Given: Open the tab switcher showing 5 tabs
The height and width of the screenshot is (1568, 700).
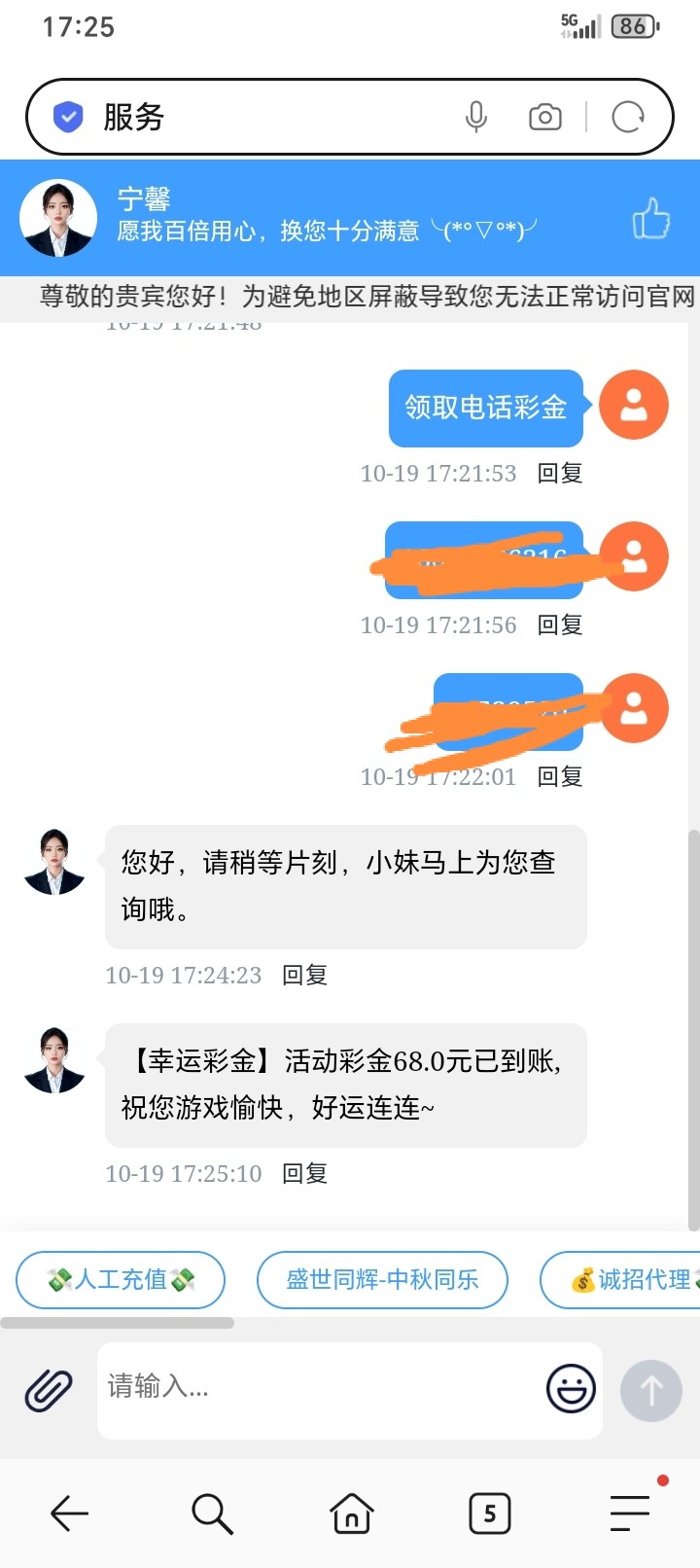Looking at the screenshot, I should pos(490,1514).
